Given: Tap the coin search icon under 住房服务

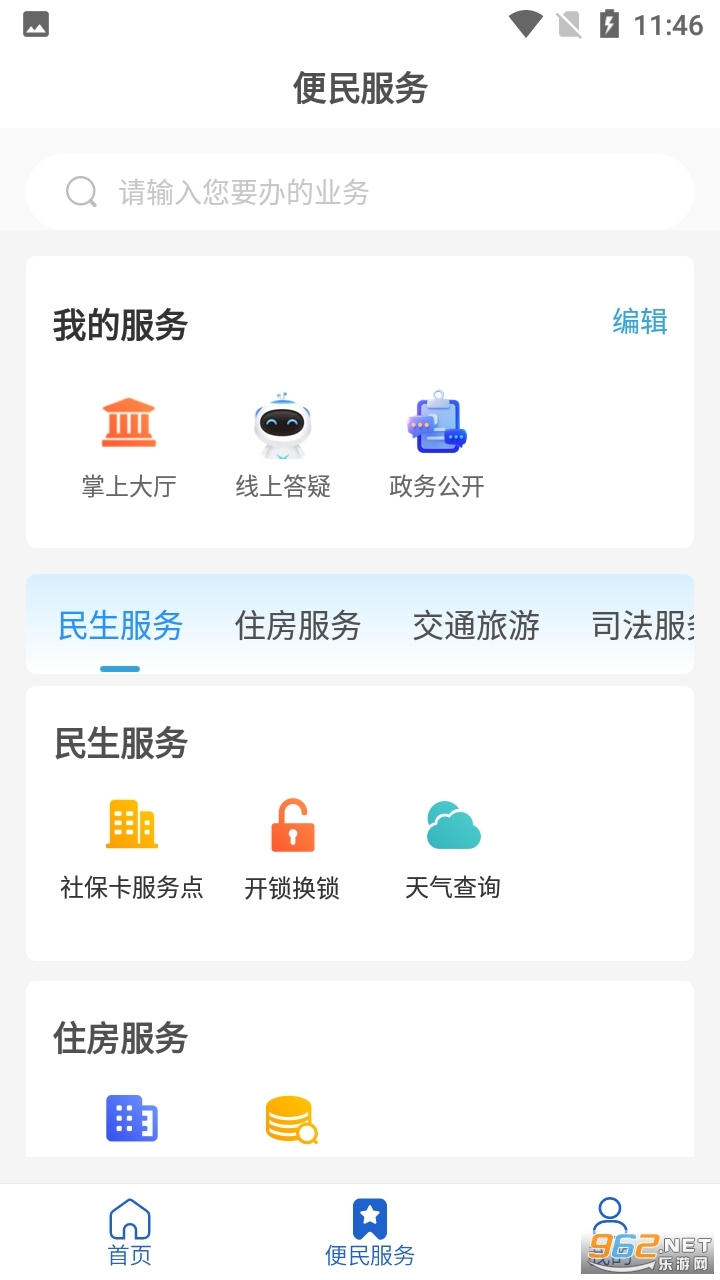Looking at the screenshot, I should (292, 1119).
